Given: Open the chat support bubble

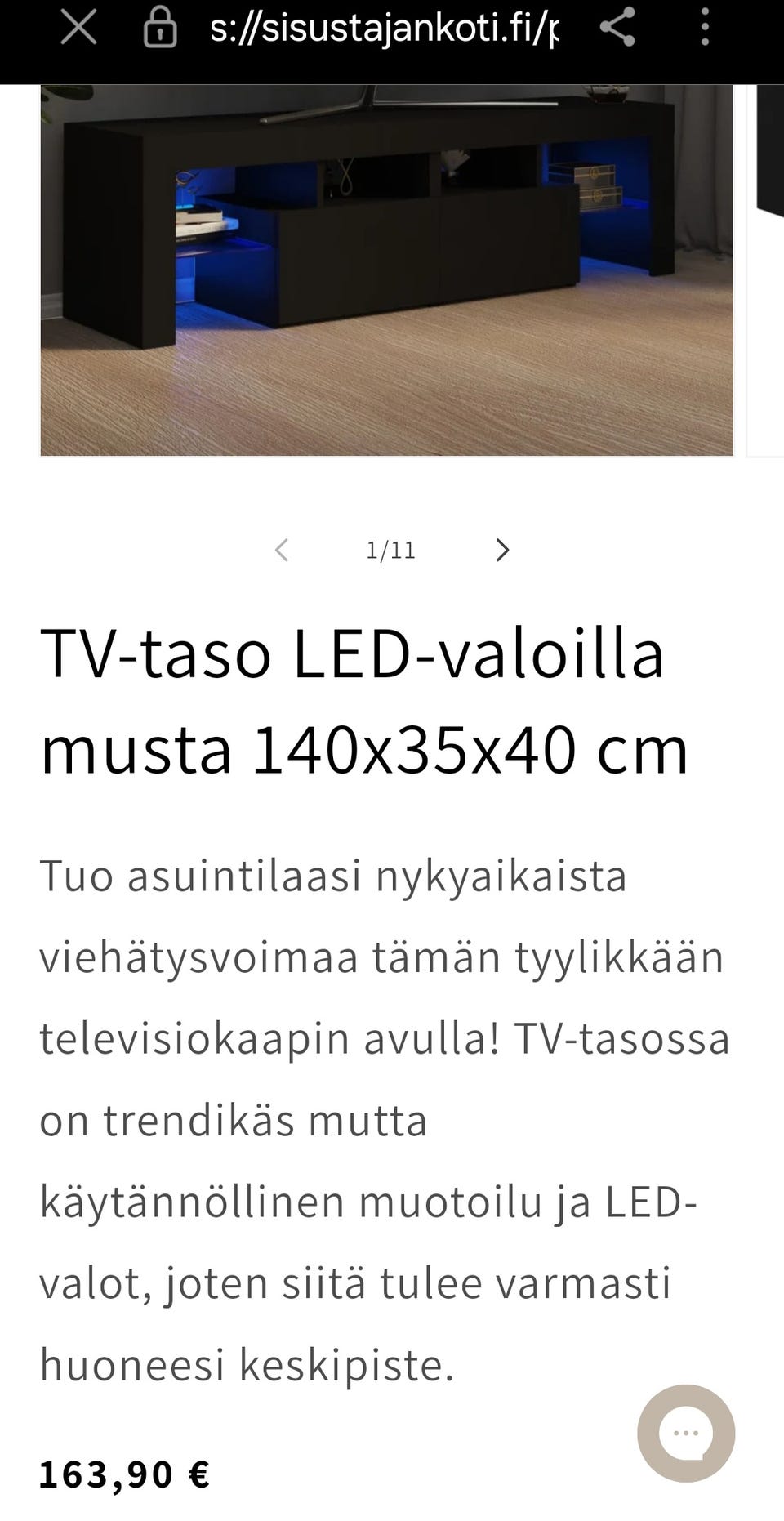Looking at the screenshot, I should tap(686, 1433).
